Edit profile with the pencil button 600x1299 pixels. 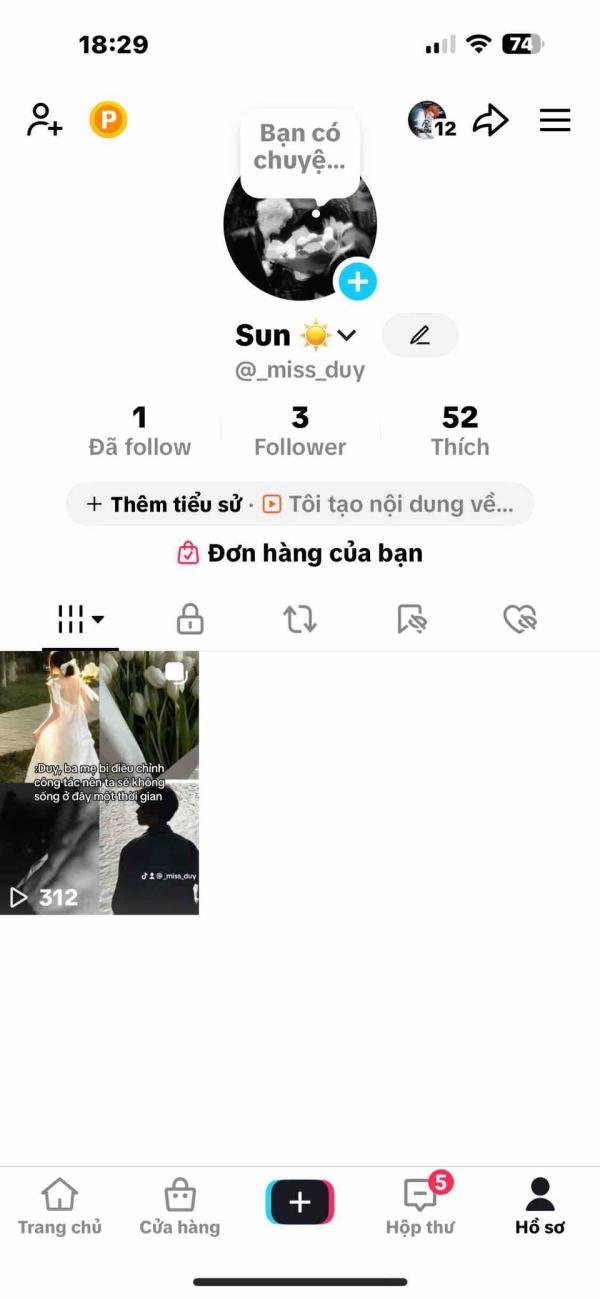point(420,335)
